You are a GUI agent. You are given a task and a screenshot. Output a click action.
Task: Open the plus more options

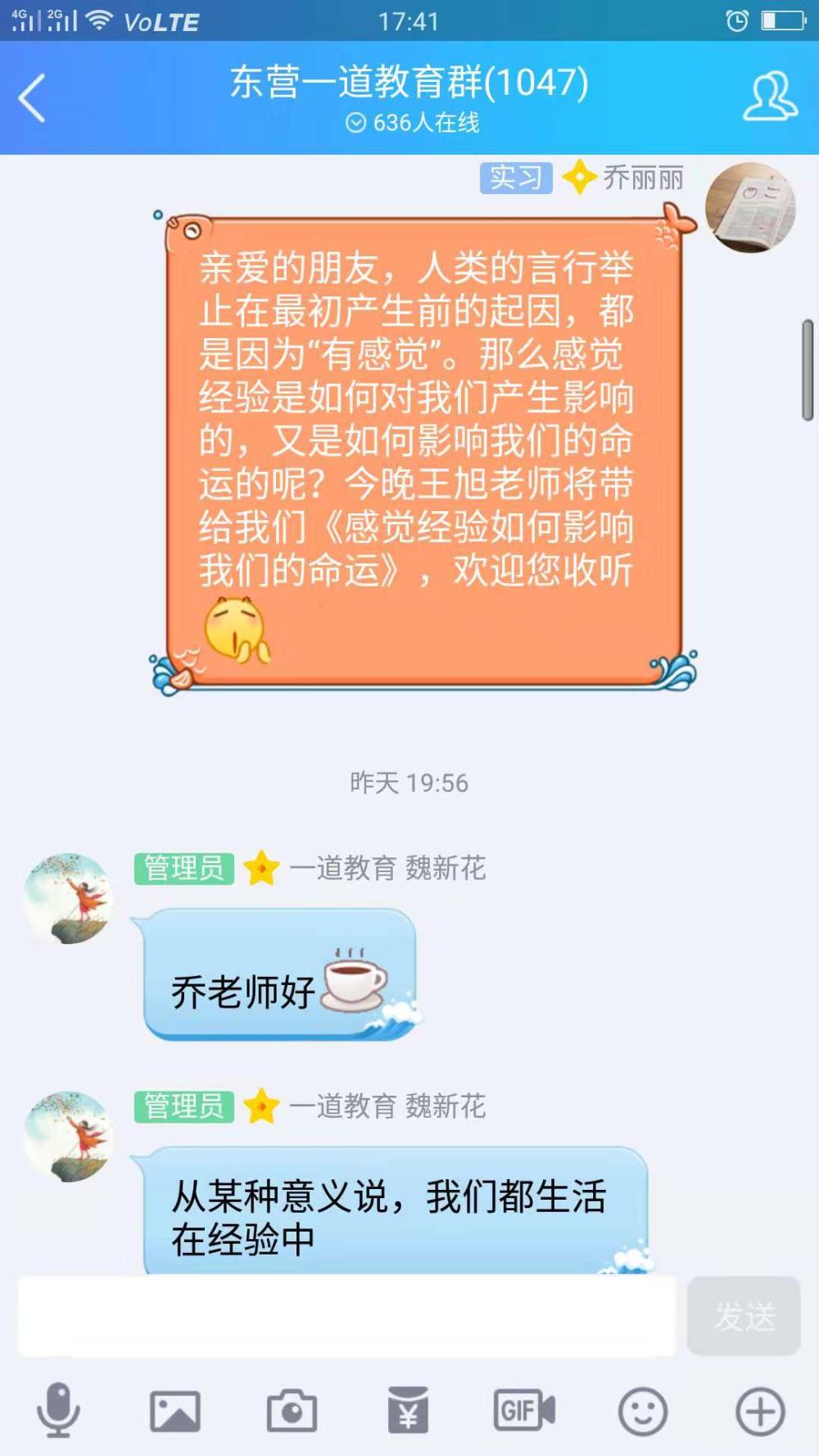(760, 1411)
